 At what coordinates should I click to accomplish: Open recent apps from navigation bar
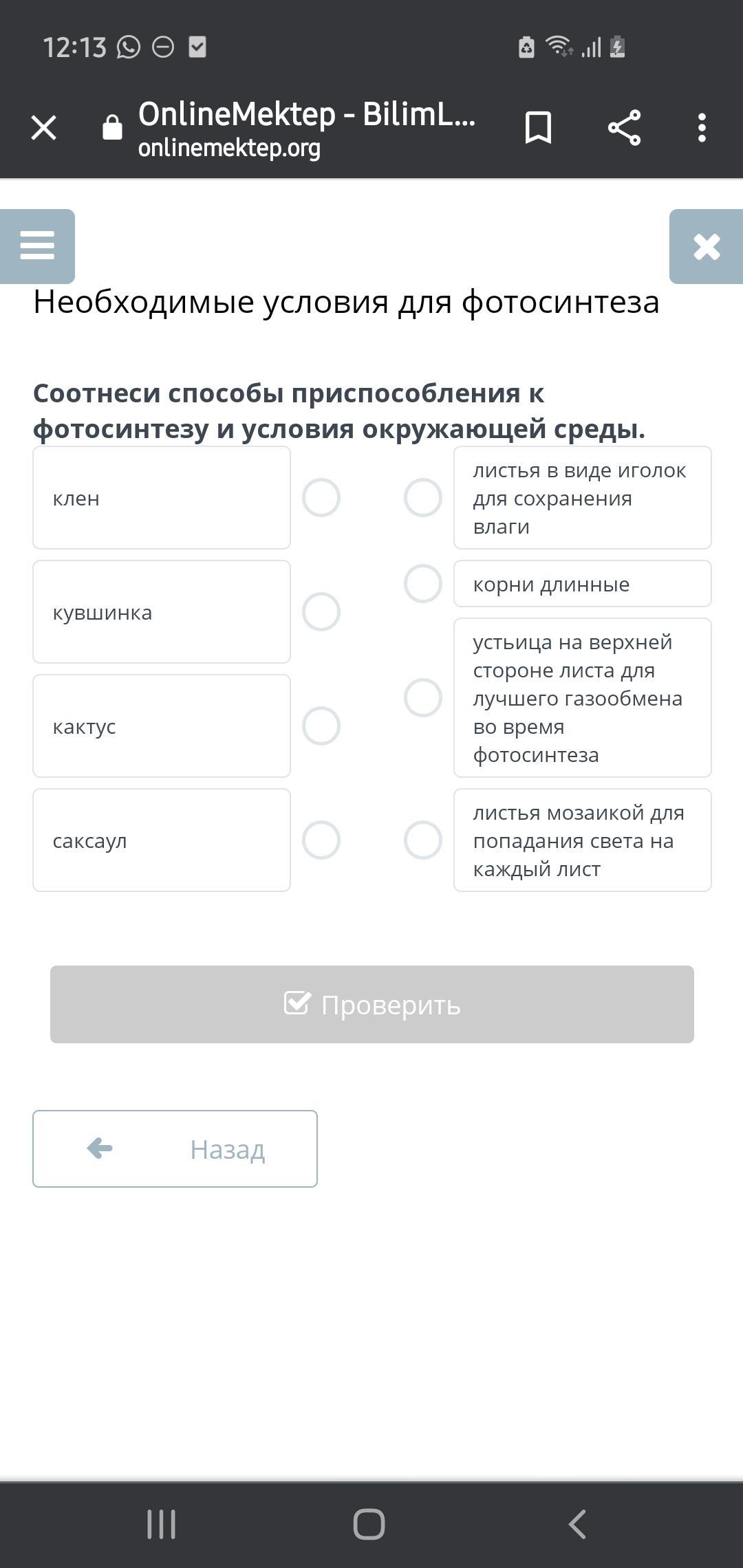pos(162,1525)
